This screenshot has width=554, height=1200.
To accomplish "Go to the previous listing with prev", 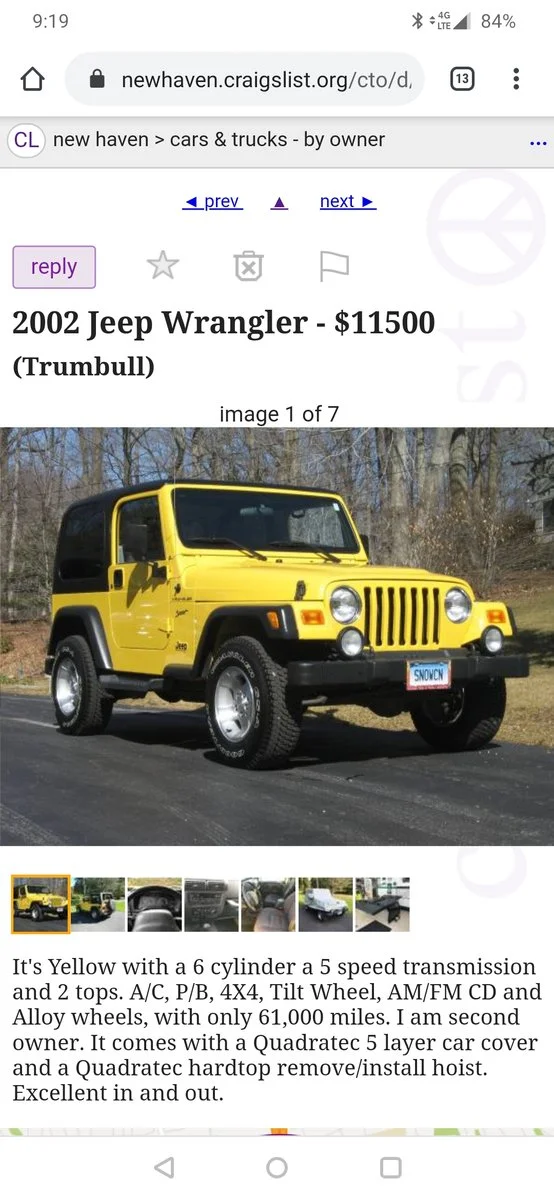I will pyautogui.click(x=212, y=202).
